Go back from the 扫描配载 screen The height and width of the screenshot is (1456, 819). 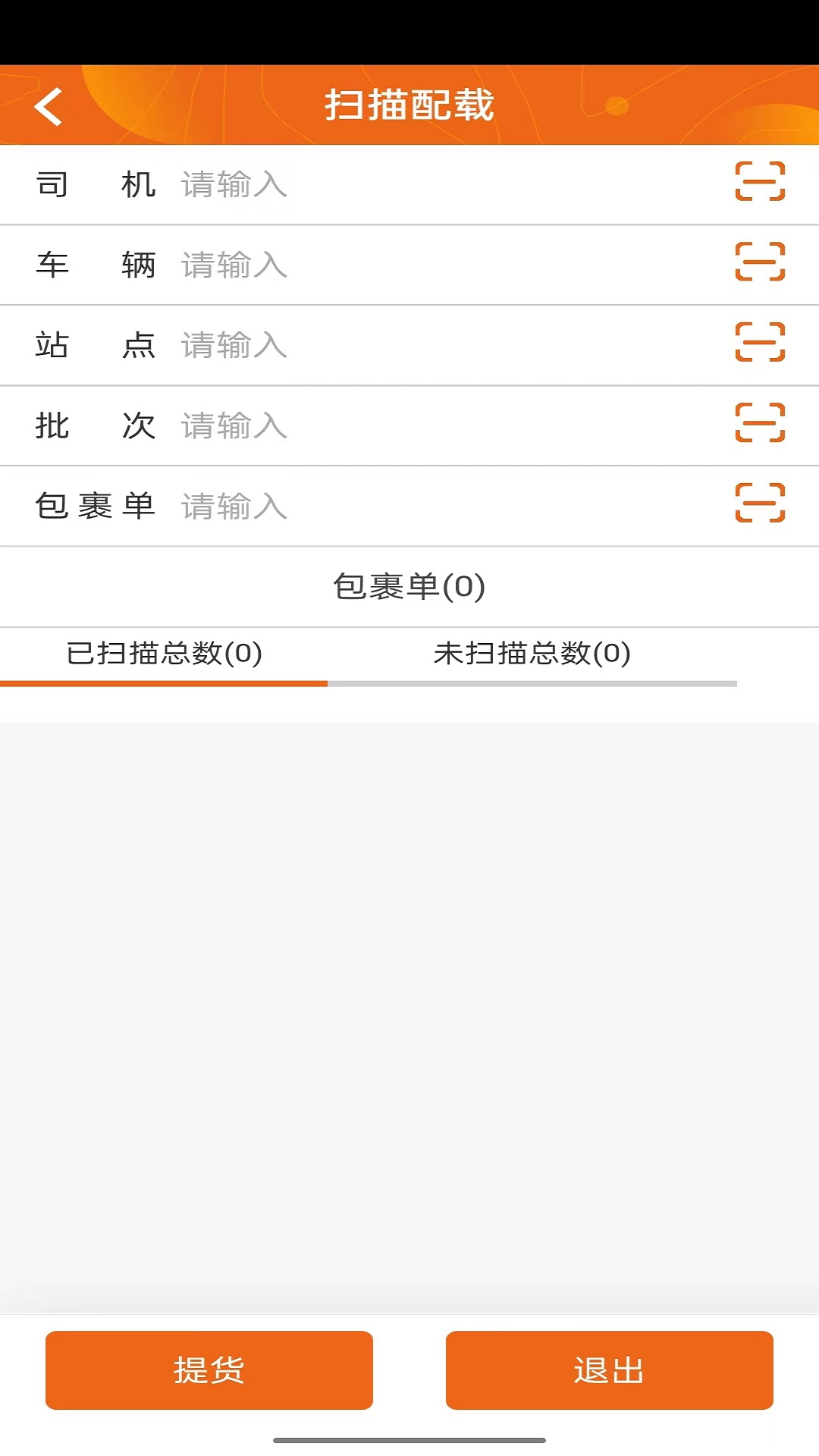point(49,106)
